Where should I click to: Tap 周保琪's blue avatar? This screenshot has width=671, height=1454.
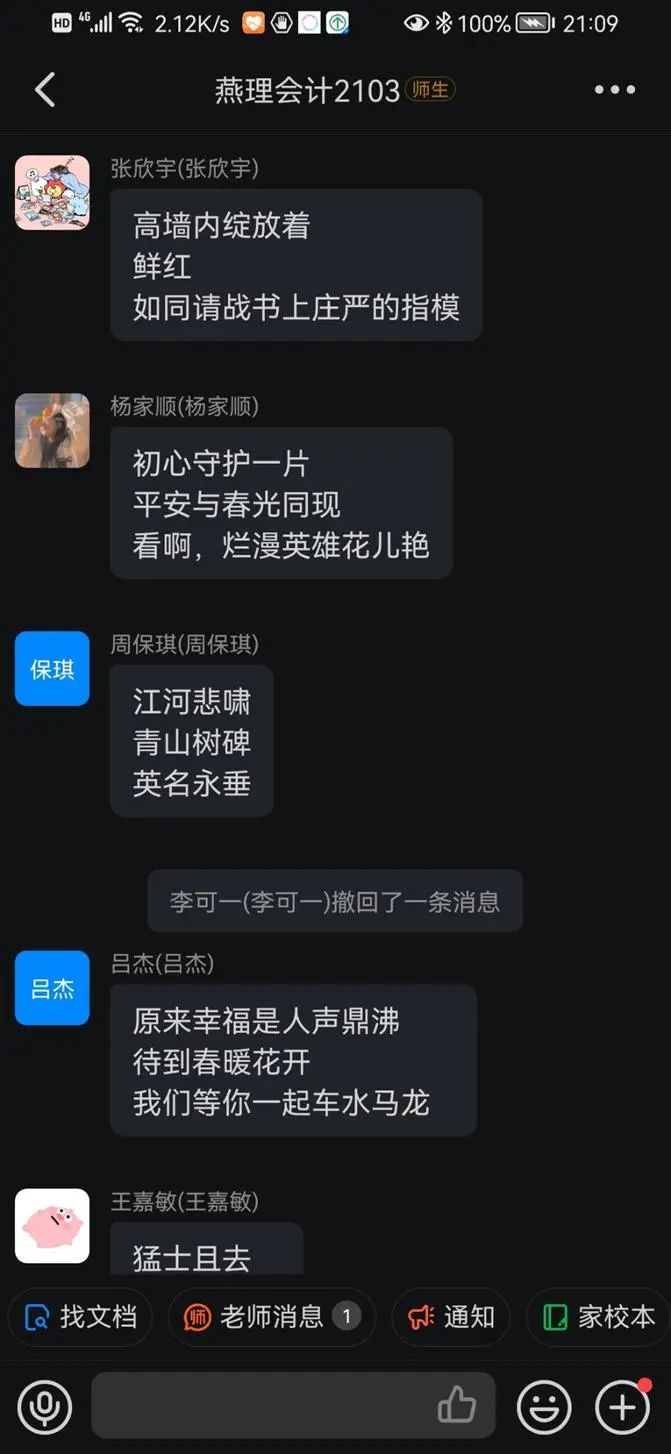click(x=52, y=669)
